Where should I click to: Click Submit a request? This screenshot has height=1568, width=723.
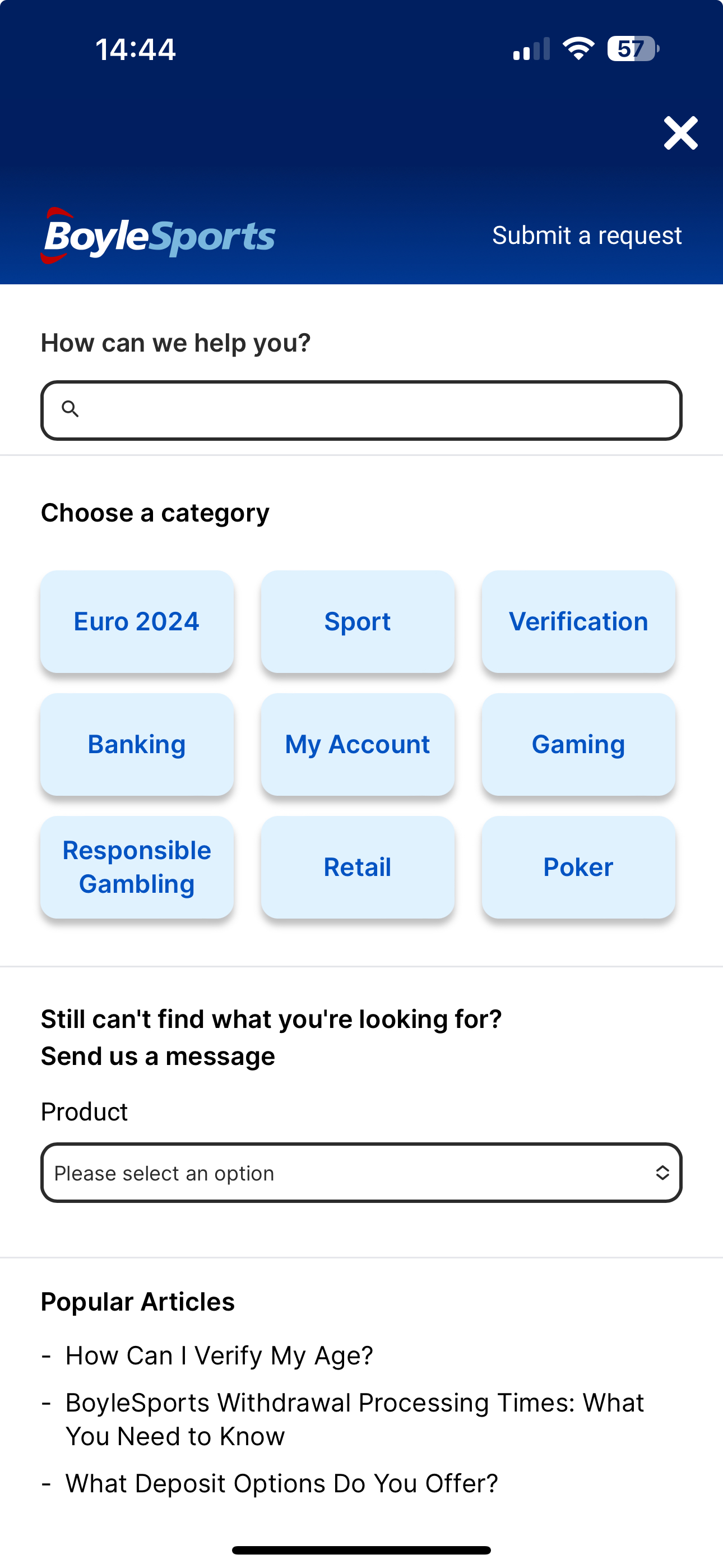587,236
